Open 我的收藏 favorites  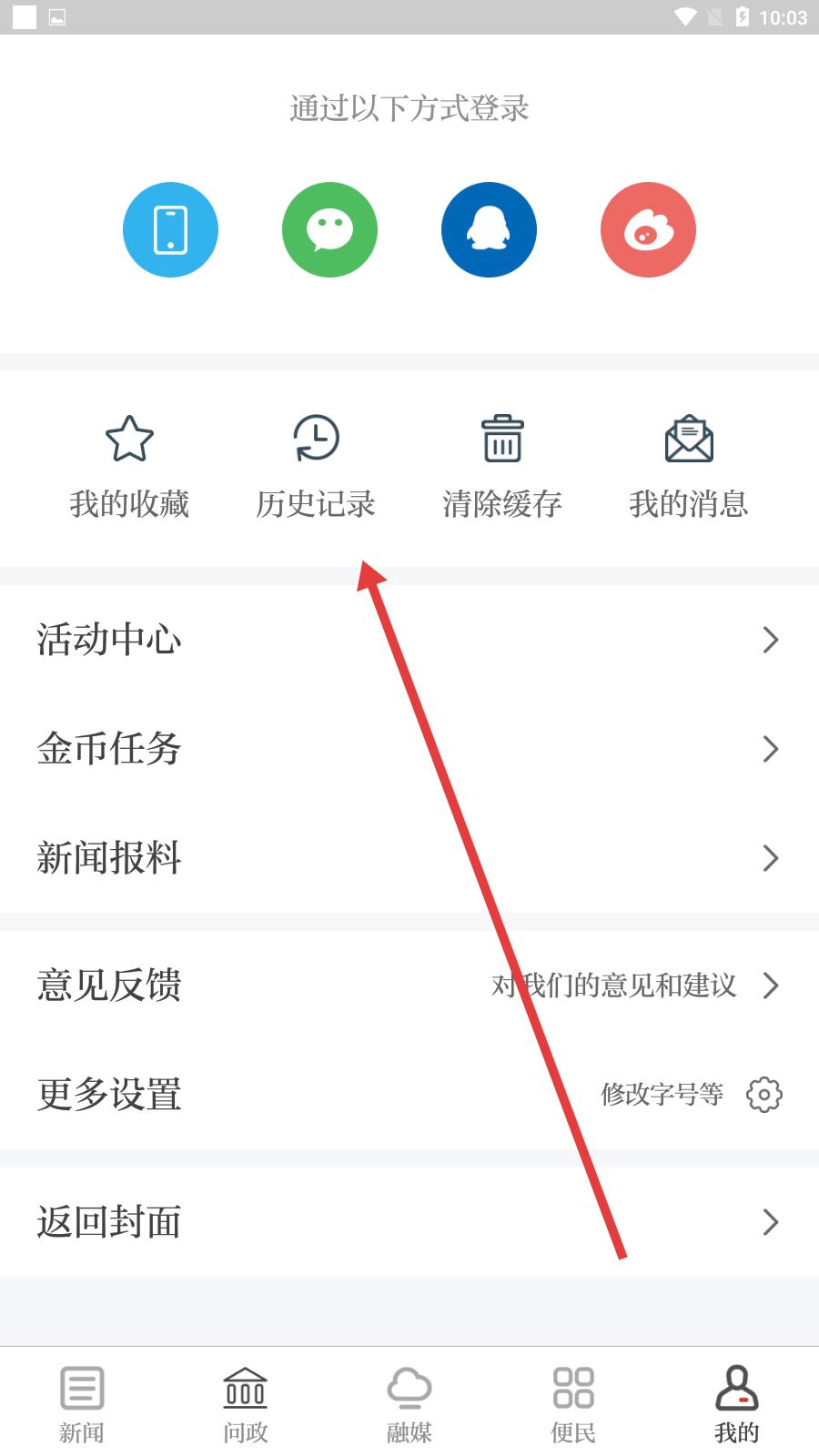pyautogui.click(x=129, y=468)
